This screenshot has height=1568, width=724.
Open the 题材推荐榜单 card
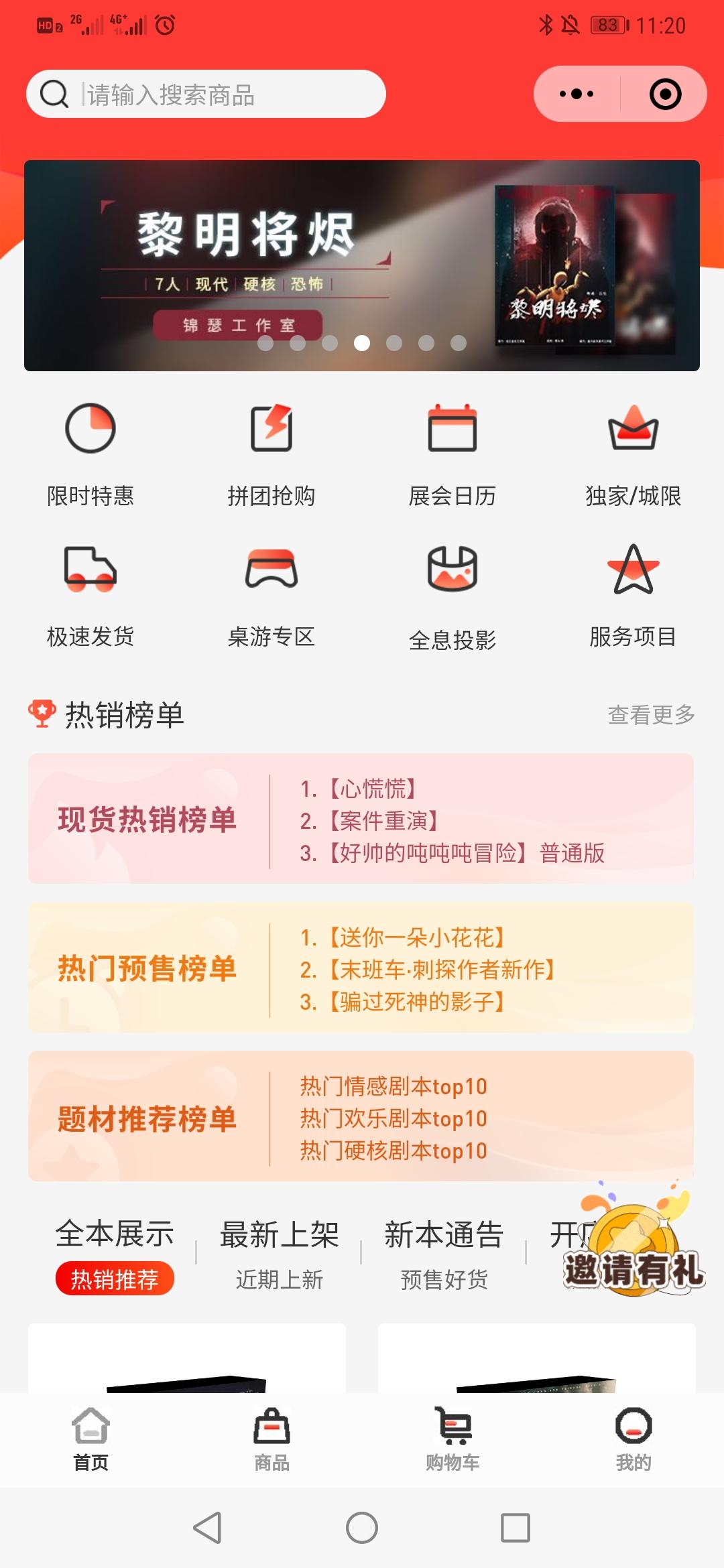[x=361, y=1116]
